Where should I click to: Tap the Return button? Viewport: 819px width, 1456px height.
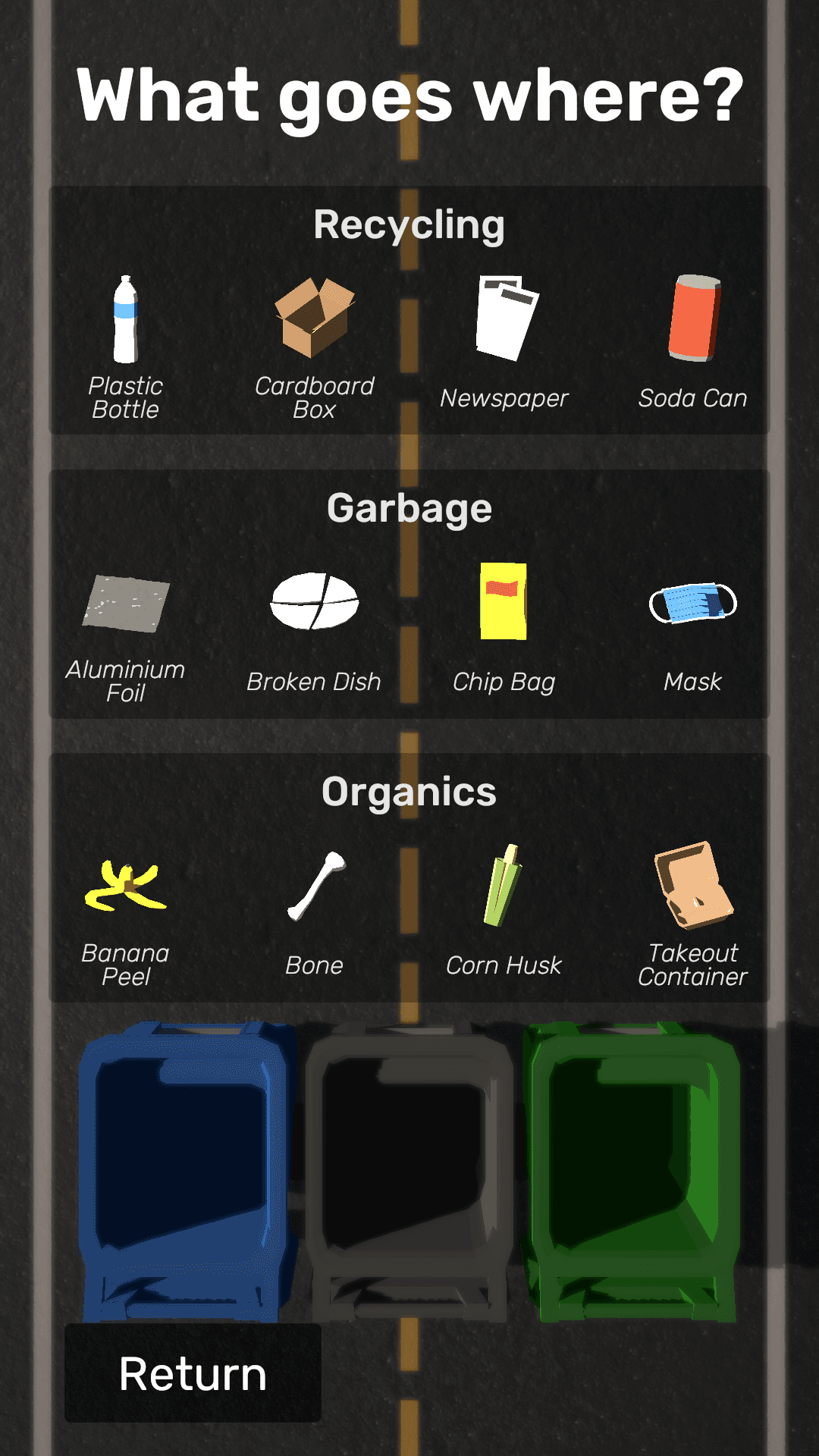(x=193, y=1373)
